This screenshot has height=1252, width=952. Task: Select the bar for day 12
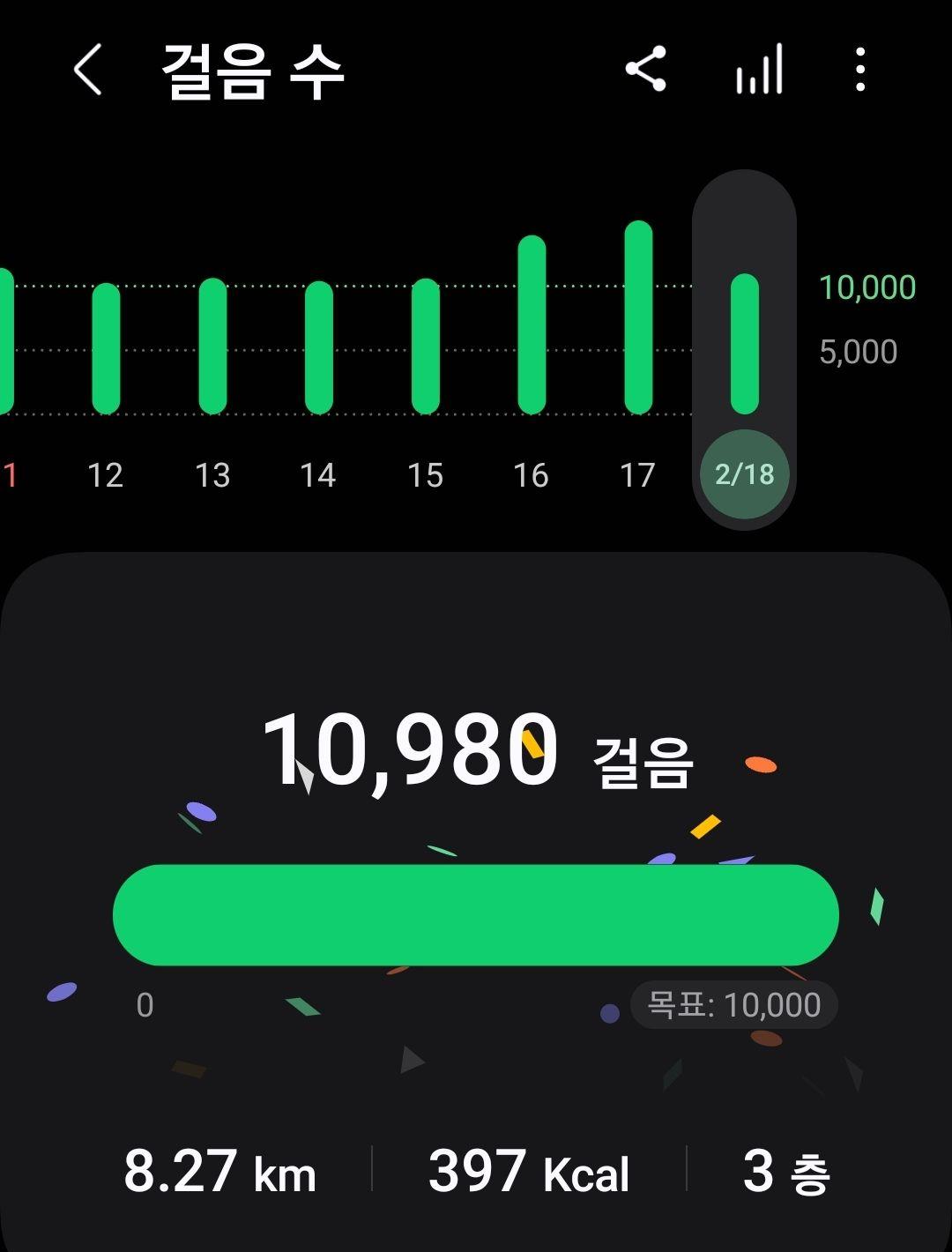[x=106, y=349]
